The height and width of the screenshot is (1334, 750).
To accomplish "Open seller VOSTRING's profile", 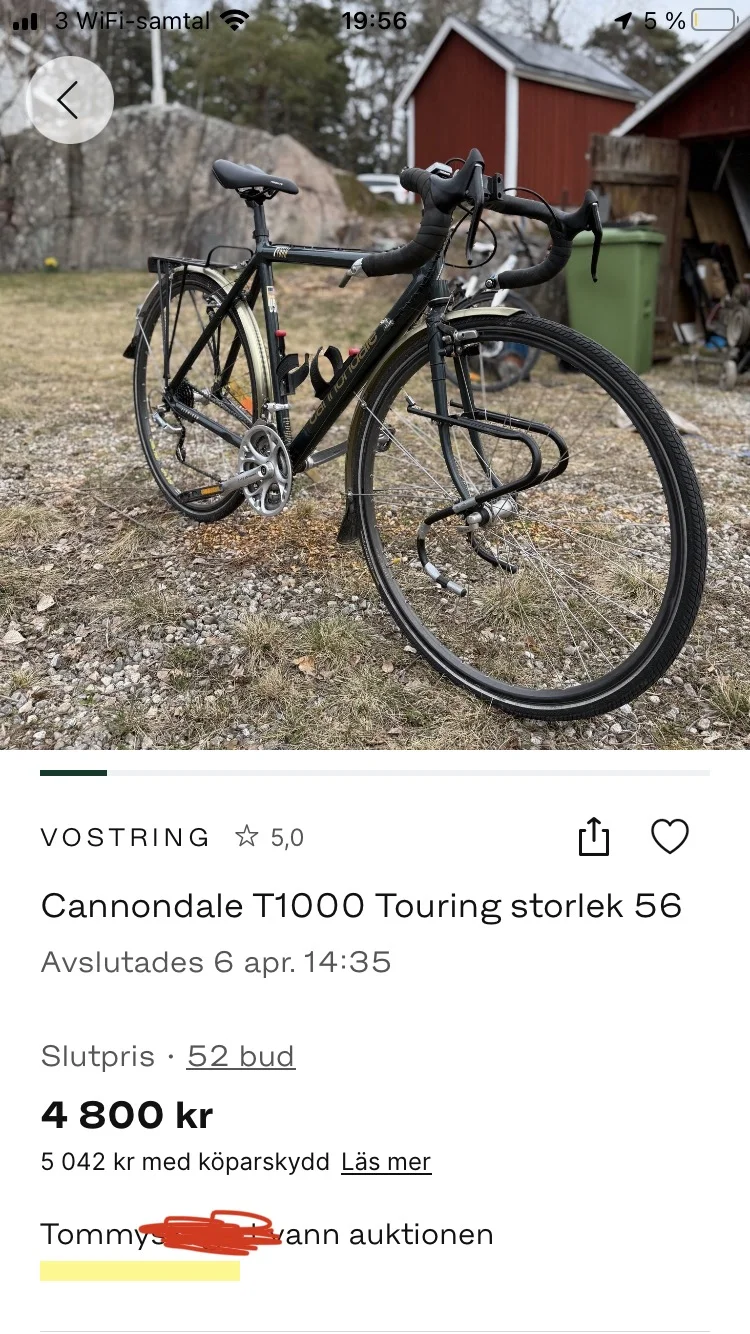I will (x=126, y=837).
